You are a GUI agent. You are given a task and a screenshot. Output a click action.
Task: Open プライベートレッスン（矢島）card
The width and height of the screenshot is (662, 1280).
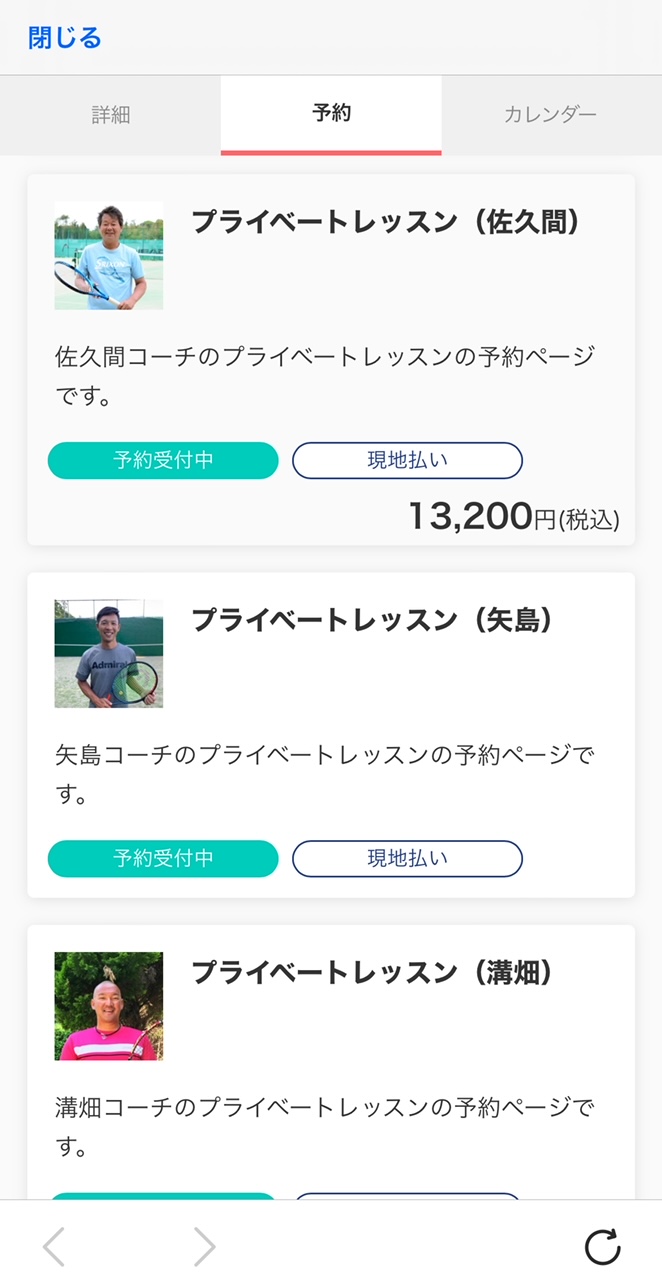click(x=331, y=735)
